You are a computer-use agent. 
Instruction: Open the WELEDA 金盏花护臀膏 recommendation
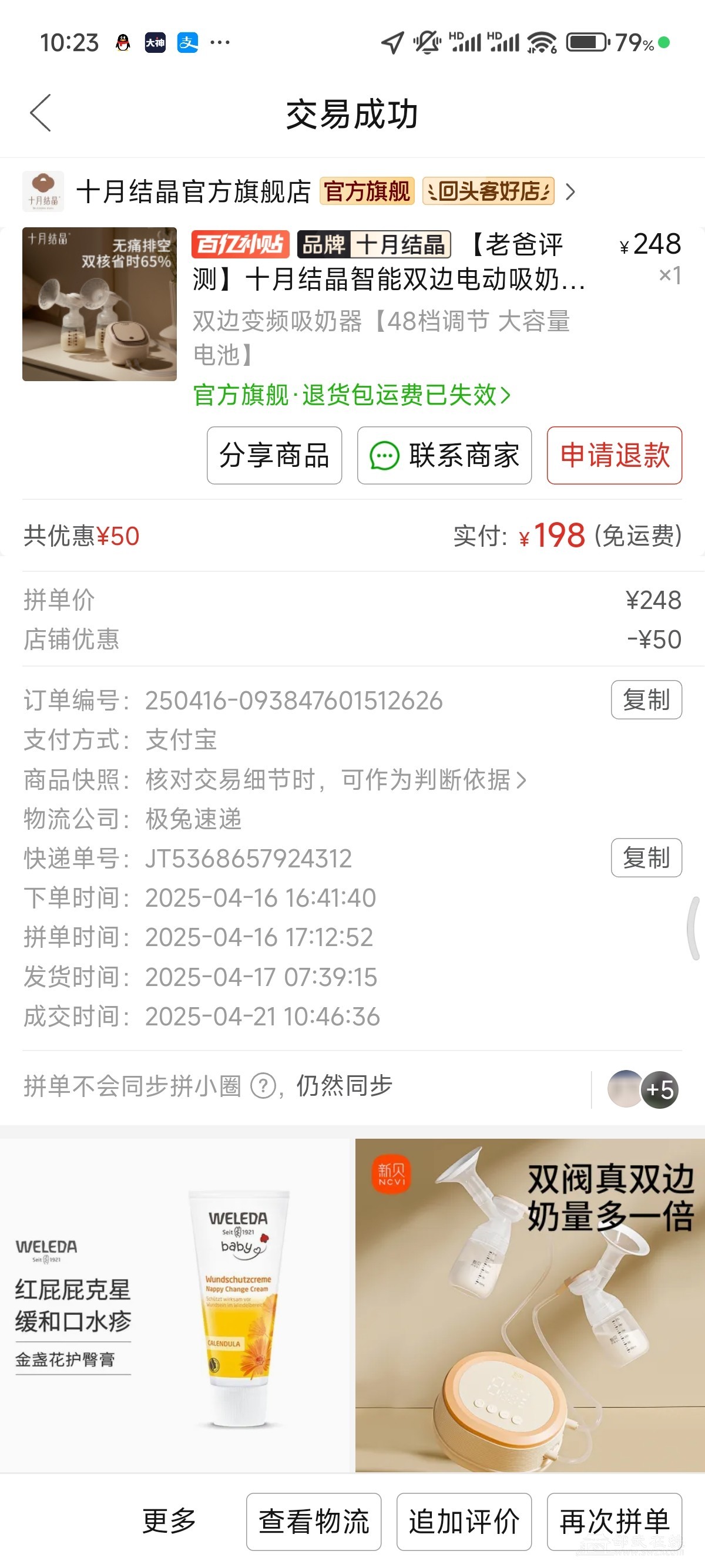pyautogui.click(x=177, y=1305)
